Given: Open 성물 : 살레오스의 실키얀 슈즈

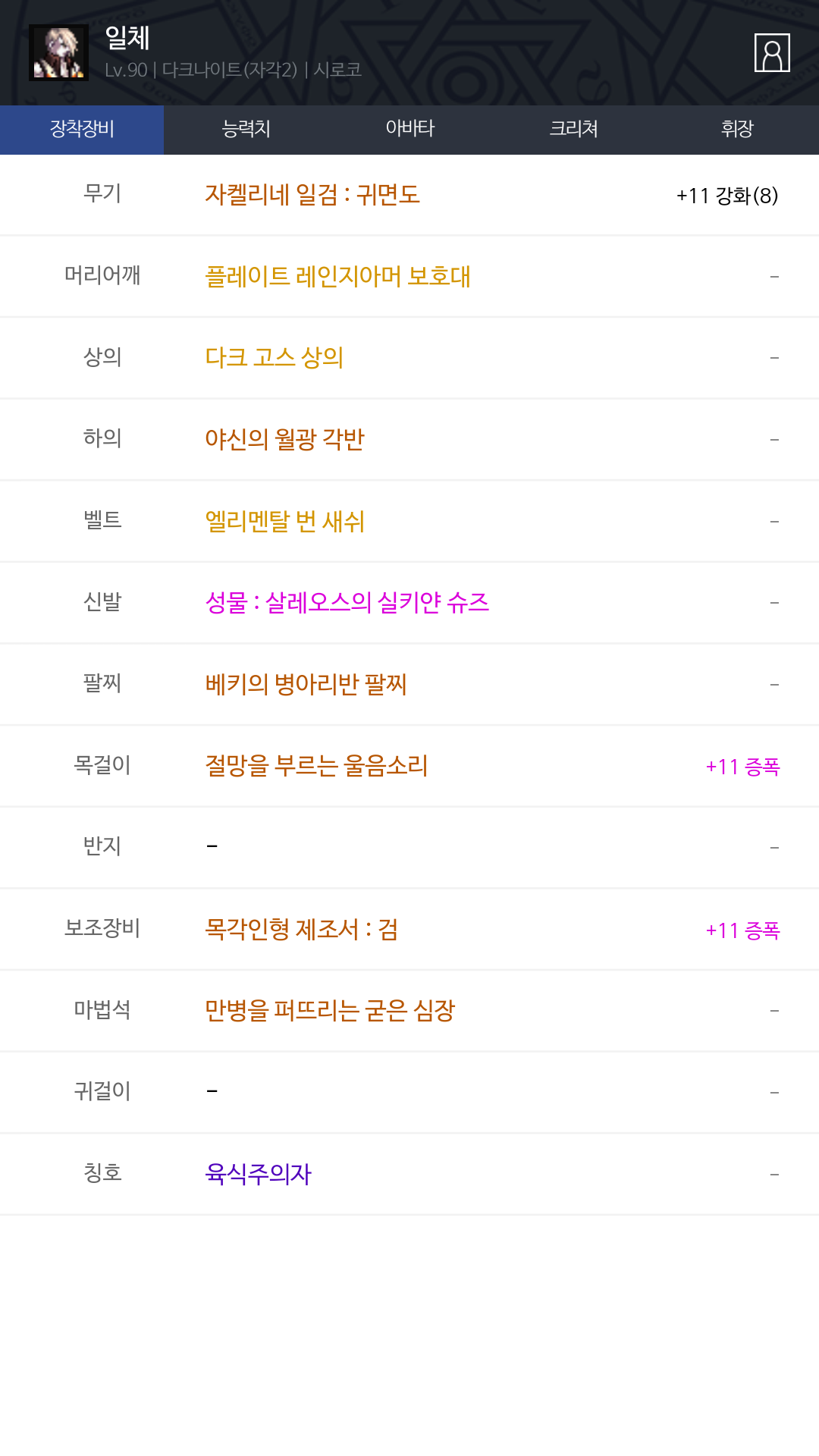Looking at the screenshot, I should pos(347,603).
